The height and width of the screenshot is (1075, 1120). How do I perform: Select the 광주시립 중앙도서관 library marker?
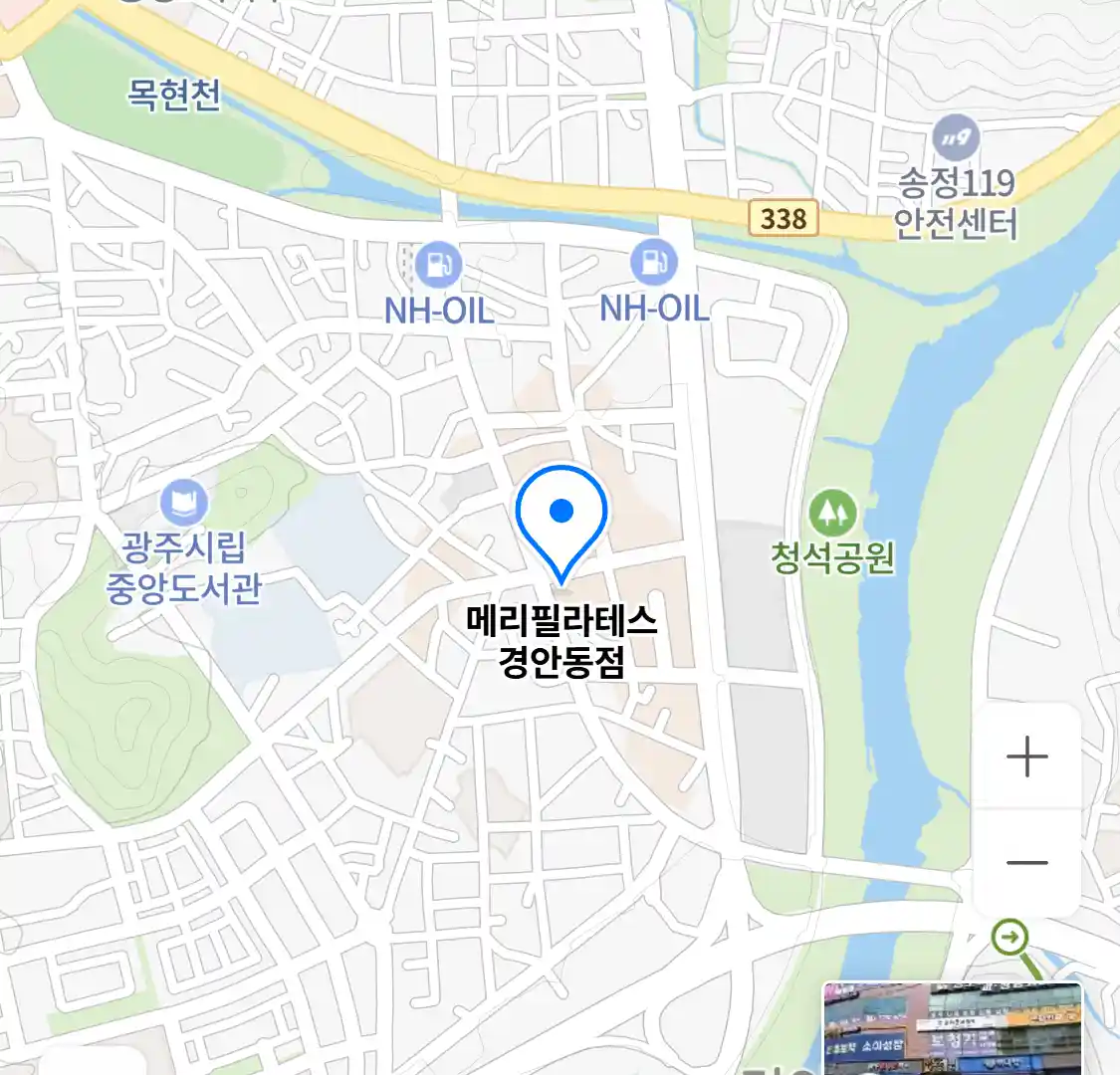click(x=183, y=504)
